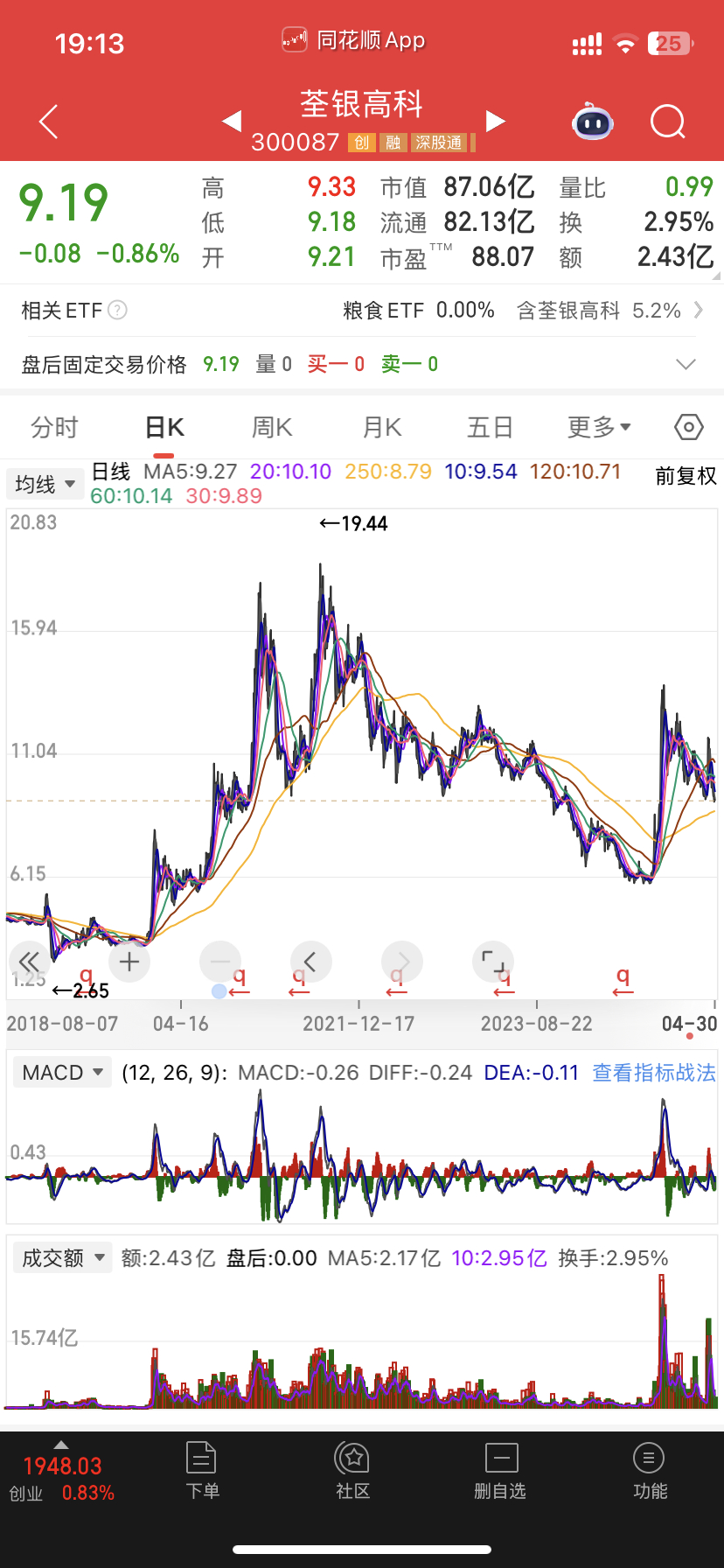Open the robot assistant icon

593,122
